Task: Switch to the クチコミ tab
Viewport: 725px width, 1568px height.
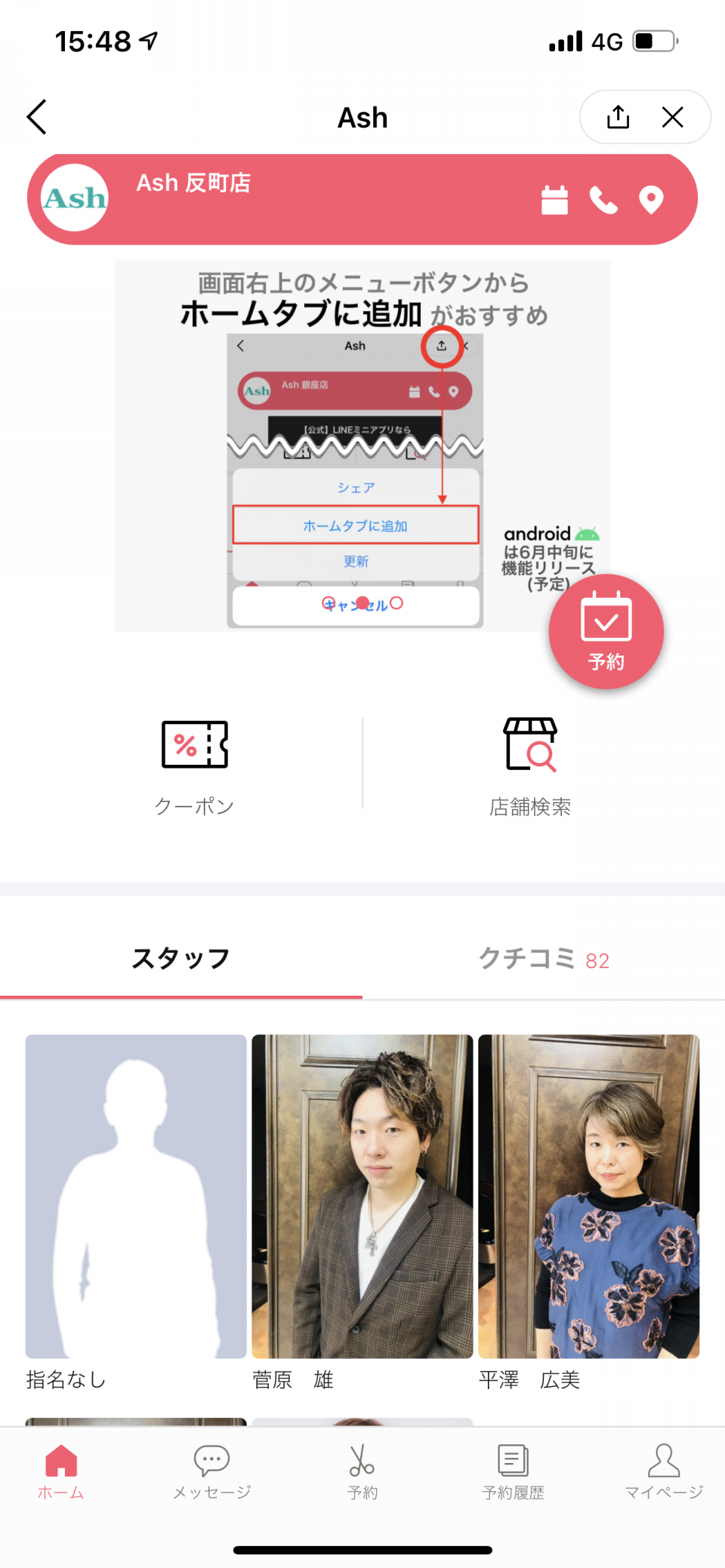Action: click(x=544, y=959)
